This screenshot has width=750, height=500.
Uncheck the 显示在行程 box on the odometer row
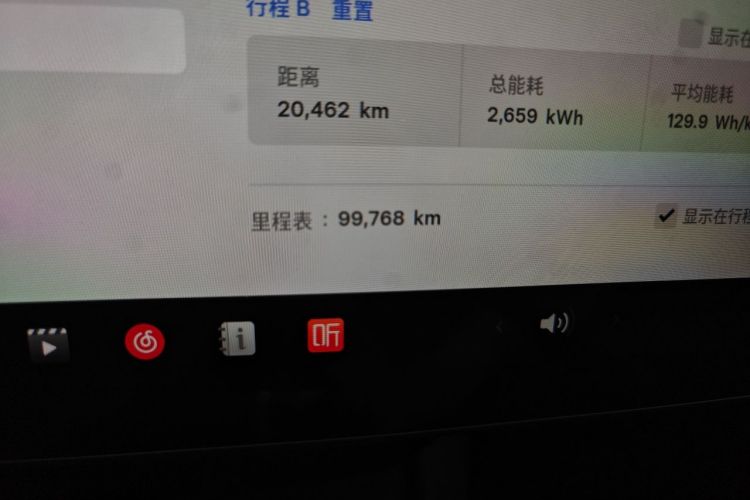(x=666, y=215)
